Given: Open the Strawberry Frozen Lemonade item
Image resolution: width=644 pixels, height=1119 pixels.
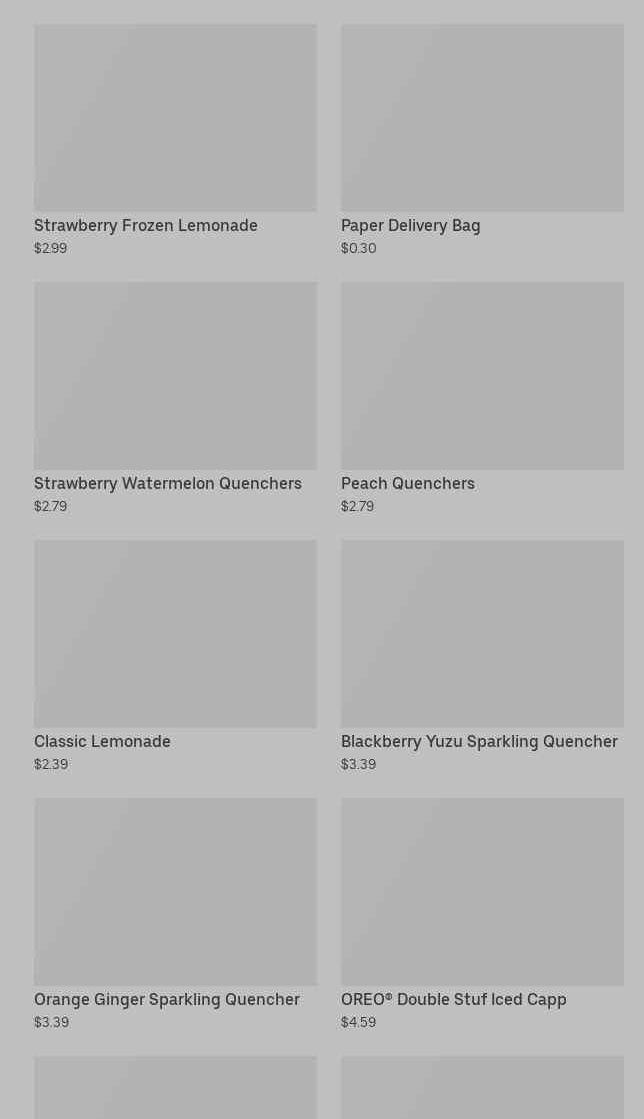Looking at the screenshot, I should [x=175, y=141].
